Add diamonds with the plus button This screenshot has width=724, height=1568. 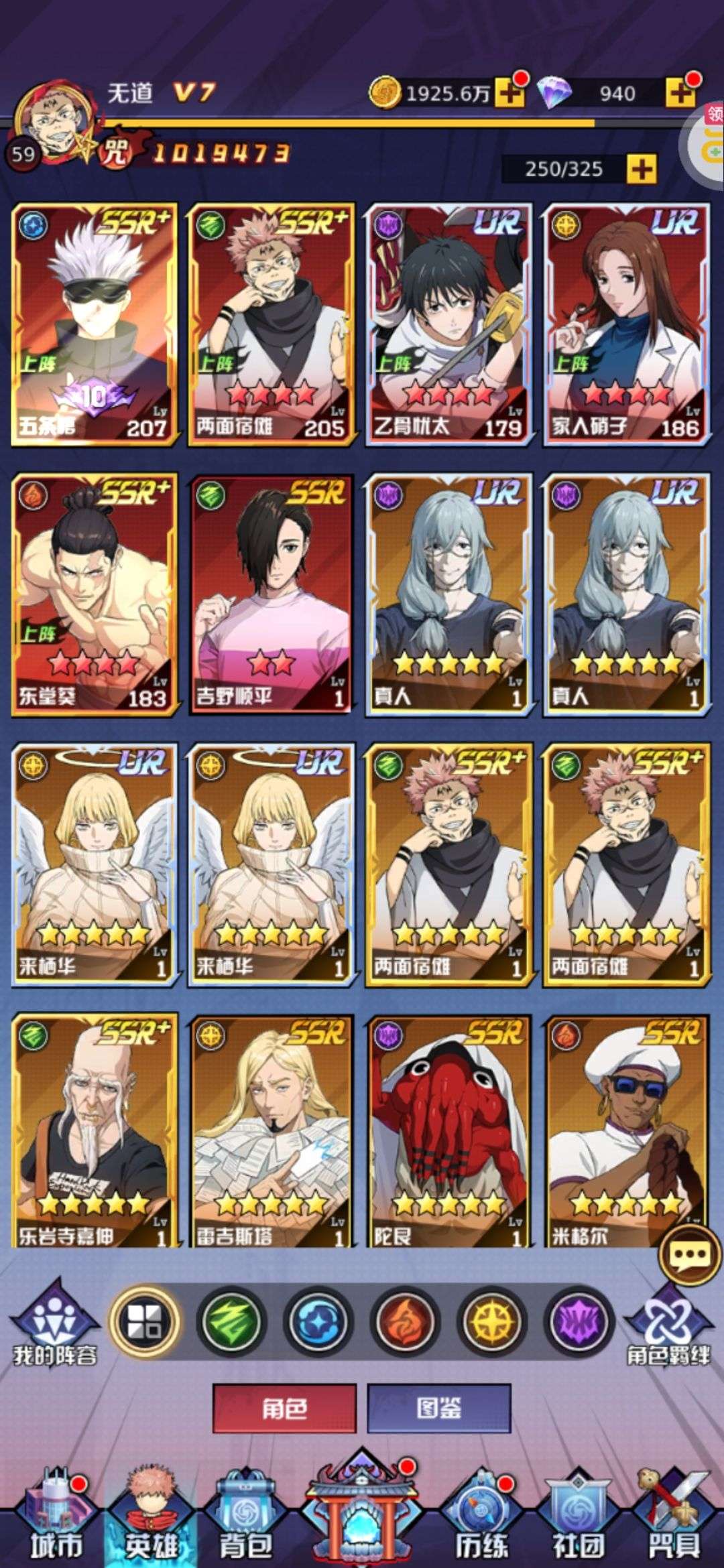(680, 93)
